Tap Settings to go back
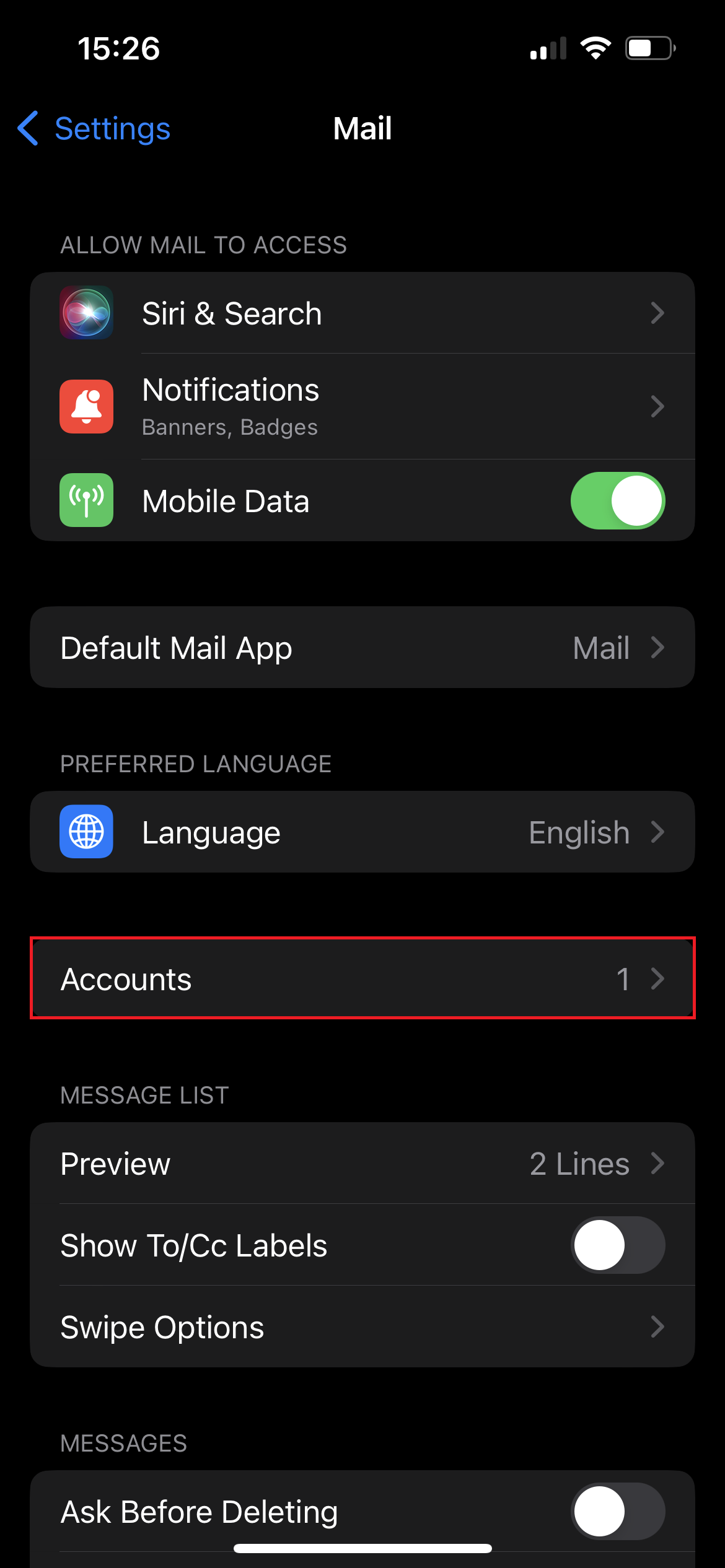Viewport: 725px width, 1568px height. pos(112,128)
